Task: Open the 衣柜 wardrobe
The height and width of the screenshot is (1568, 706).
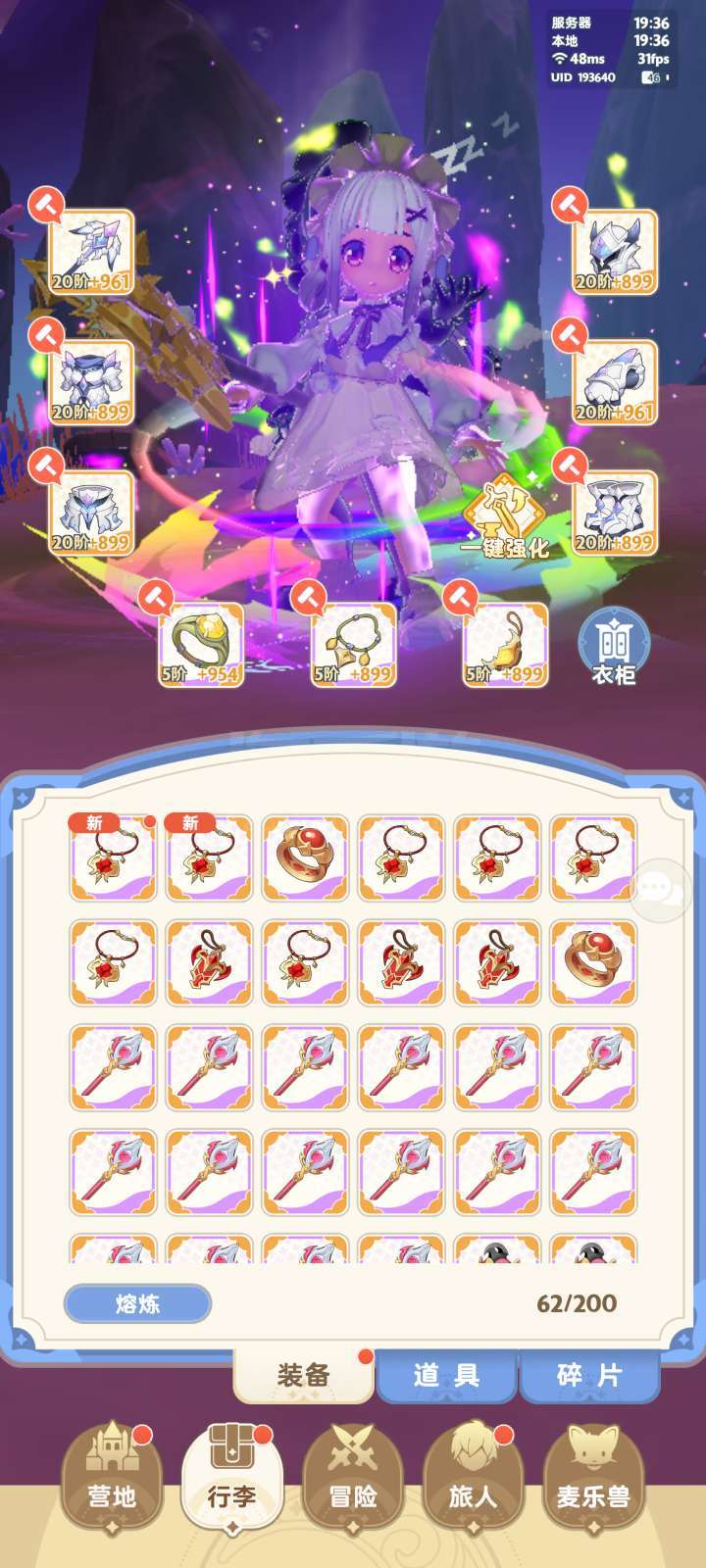Action: pos(614,645)
